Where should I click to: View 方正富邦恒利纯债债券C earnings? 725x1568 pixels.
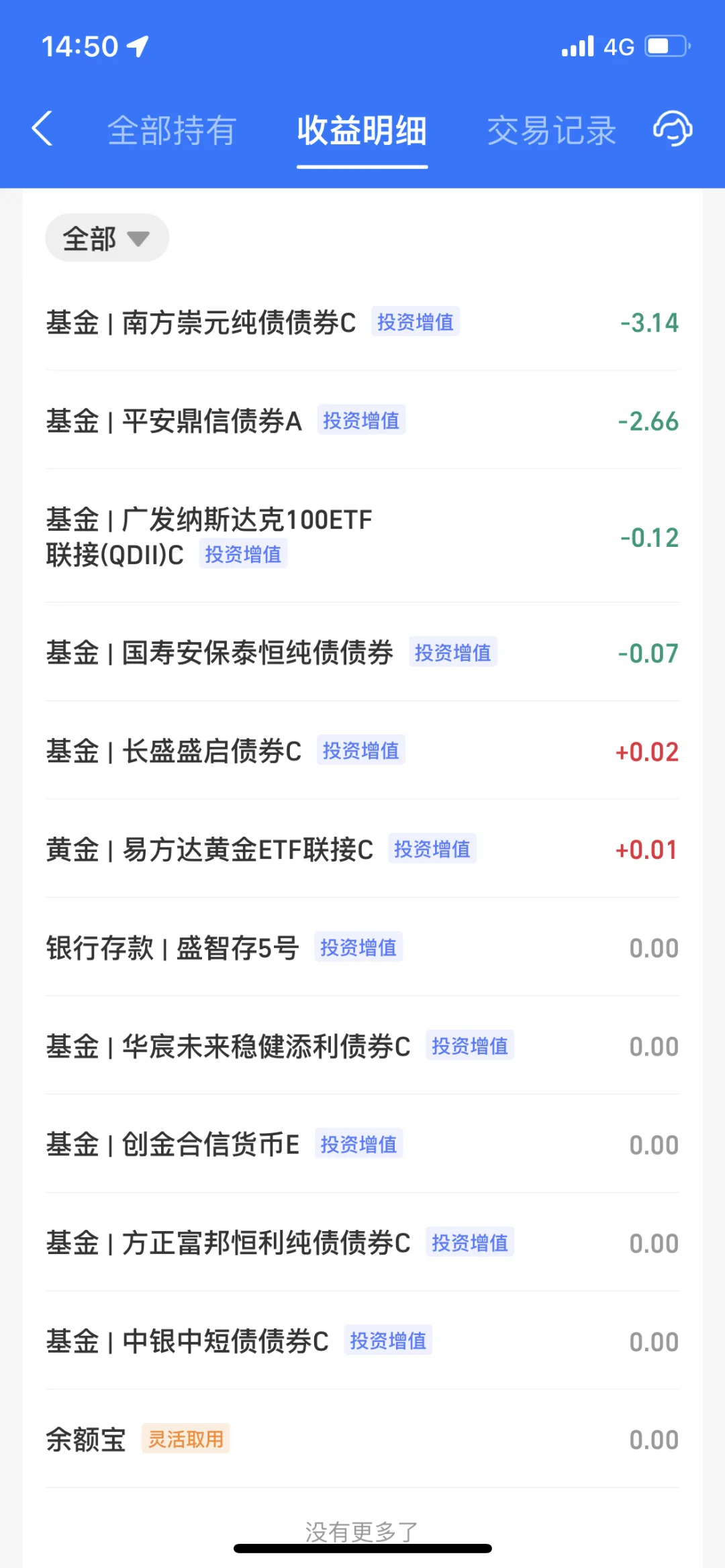(x=362, y=1243)
